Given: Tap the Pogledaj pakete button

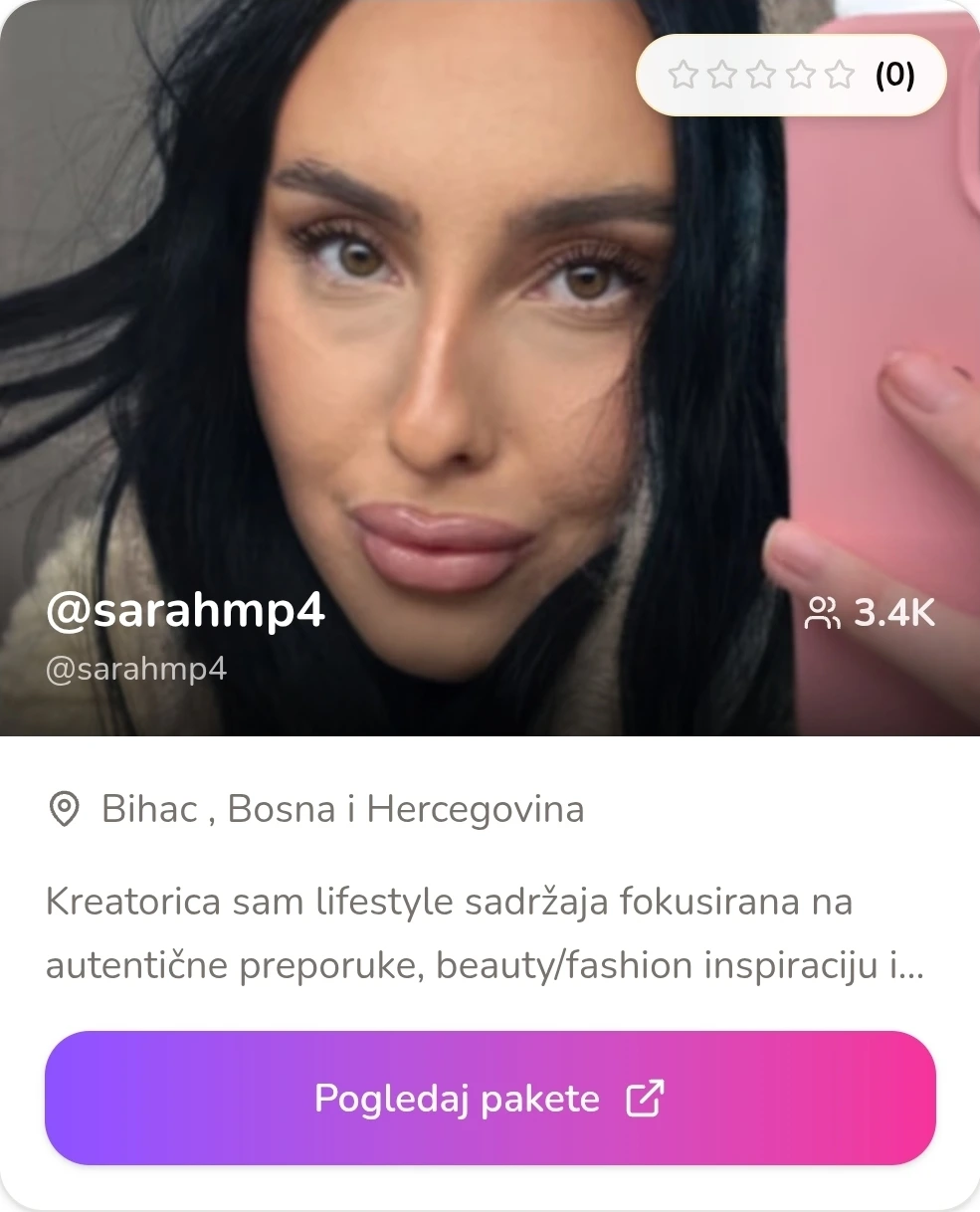Looking at the screenshot, I should tap(490, 1099).
